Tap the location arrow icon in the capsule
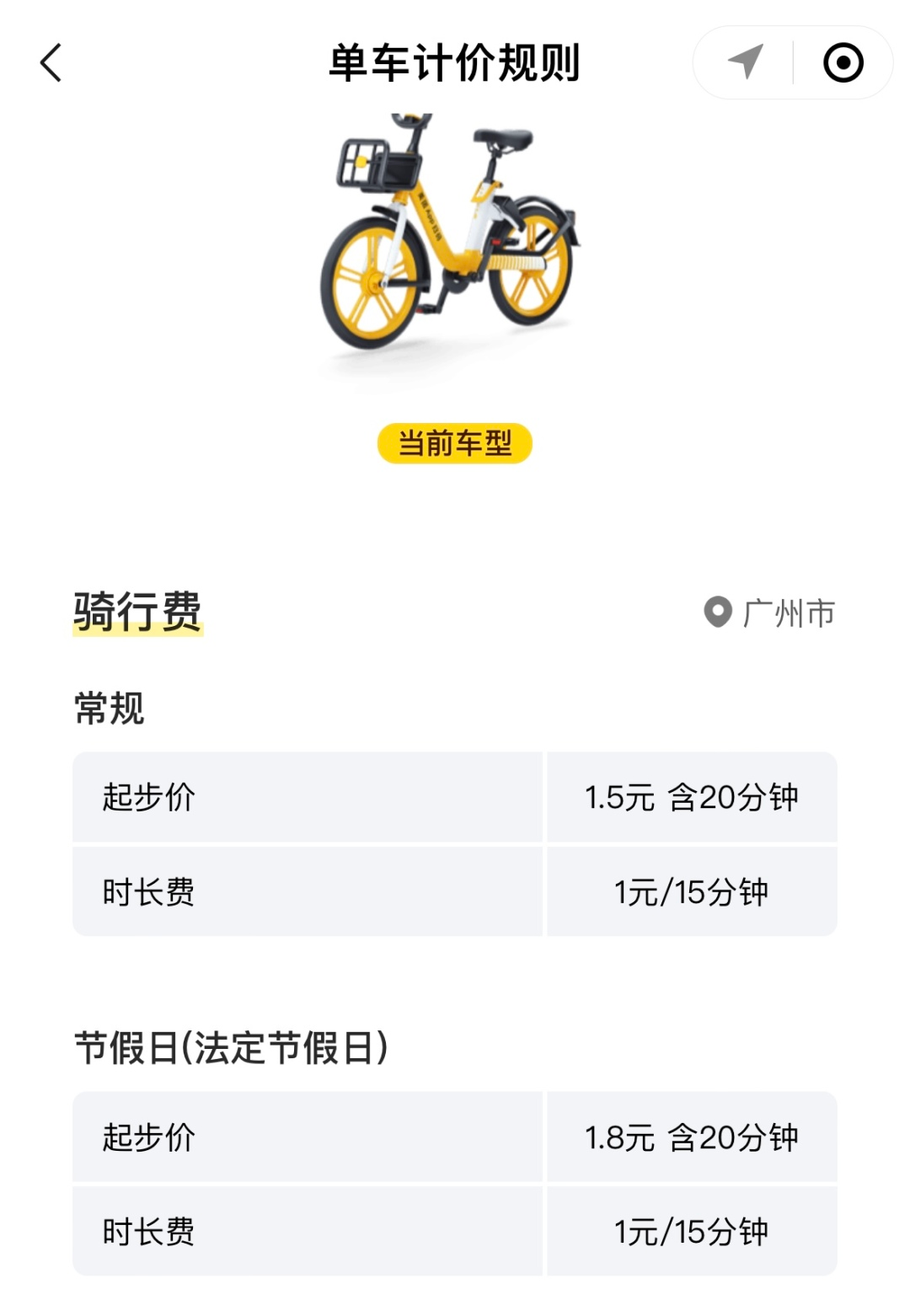Screen dimensions: 910x1316 pyautogui.click(x=745, y=62)
